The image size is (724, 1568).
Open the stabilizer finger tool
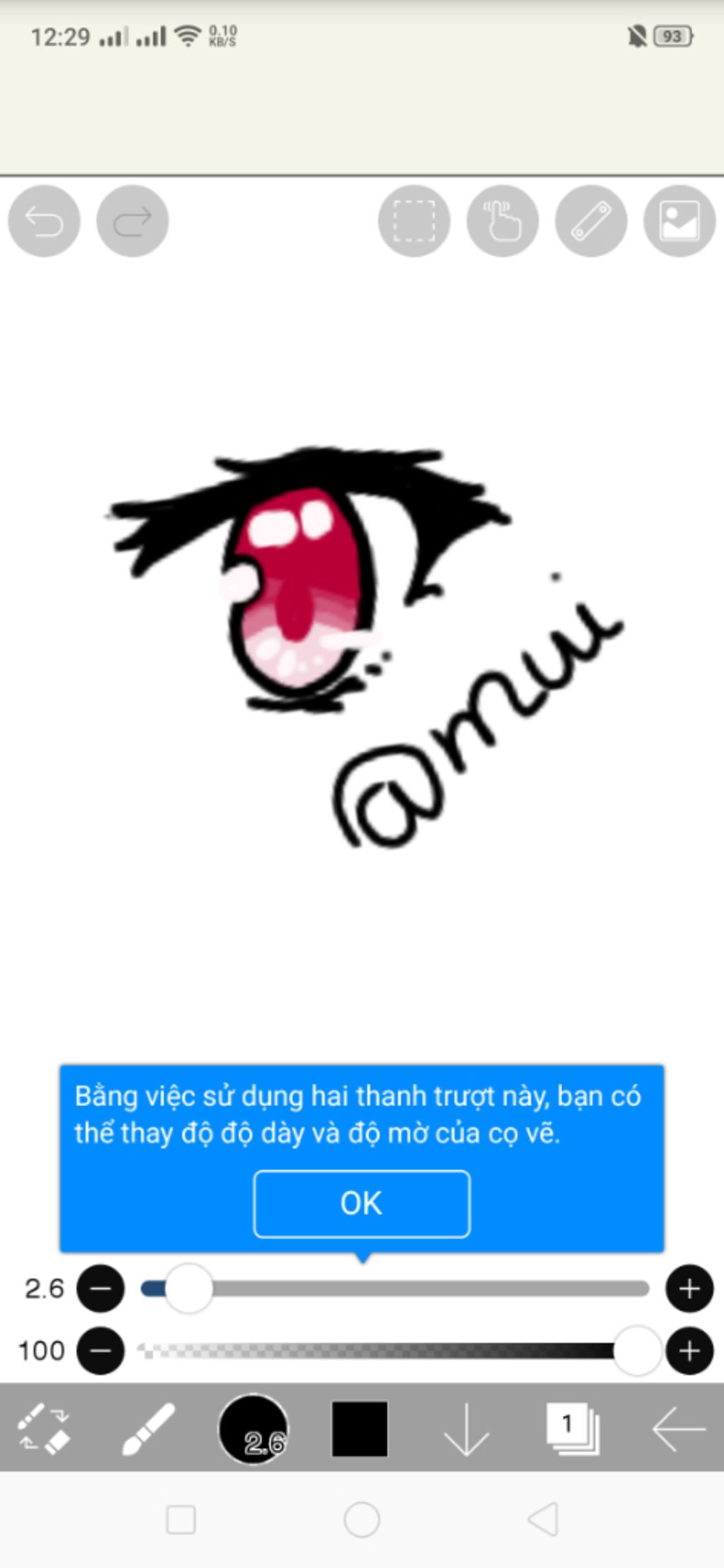(502, 221)
